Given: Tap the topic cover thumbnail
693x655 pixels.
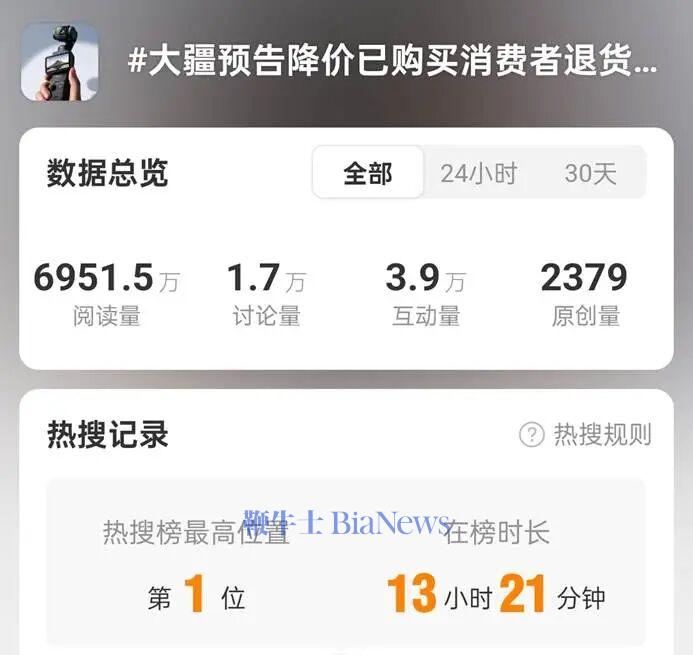Looking at the screenshot, I should pos(60,62).
